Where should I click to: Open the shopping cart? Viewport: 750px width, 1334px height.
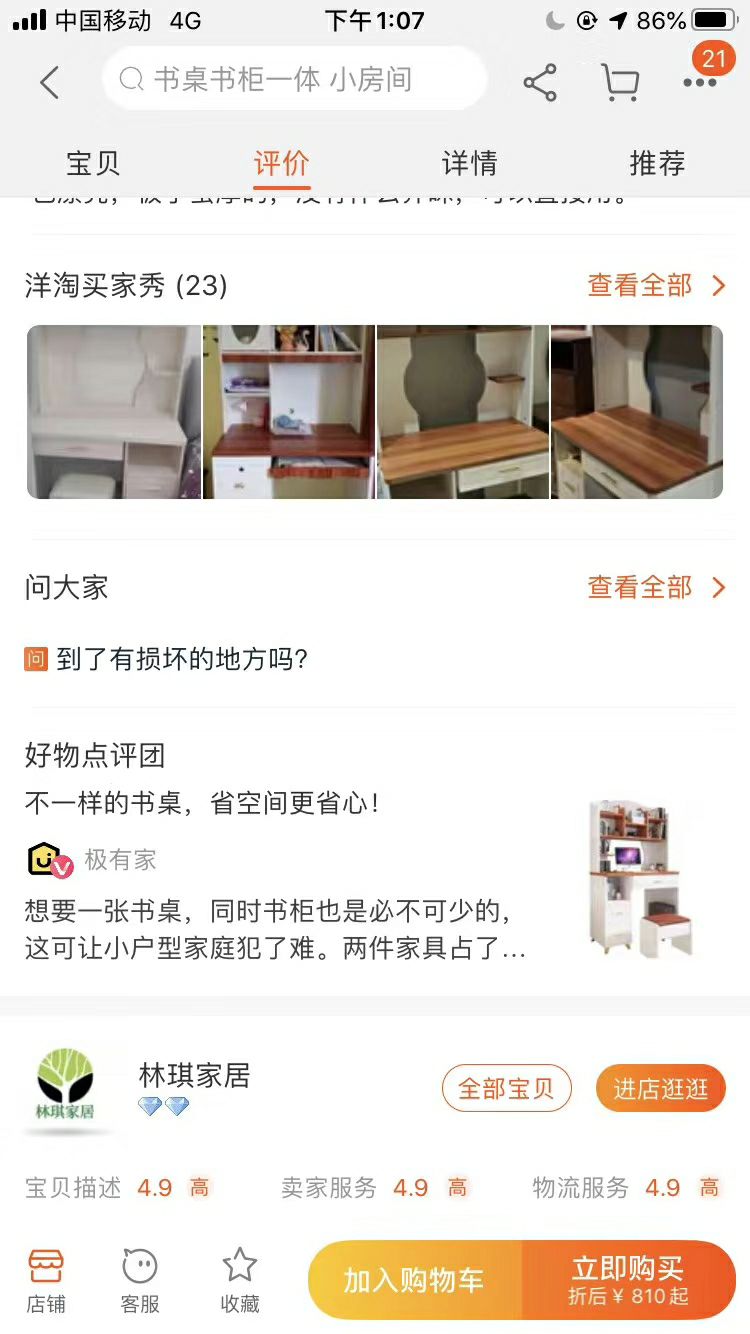pyautogui.click(x=620, y=82)
